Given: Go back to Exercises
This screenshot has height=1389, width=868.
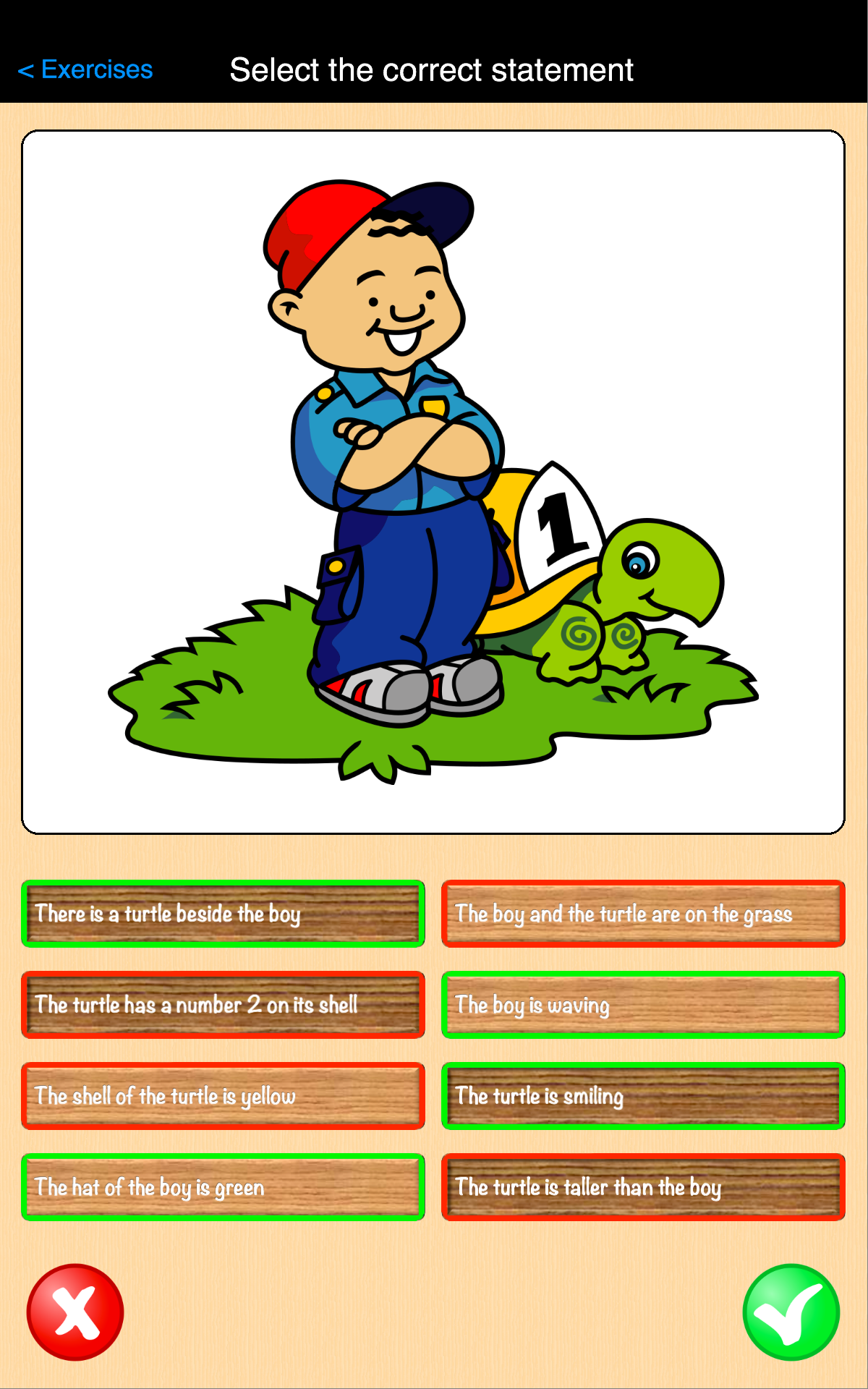Looking at the screenshot, I should (x=85, y=70).
